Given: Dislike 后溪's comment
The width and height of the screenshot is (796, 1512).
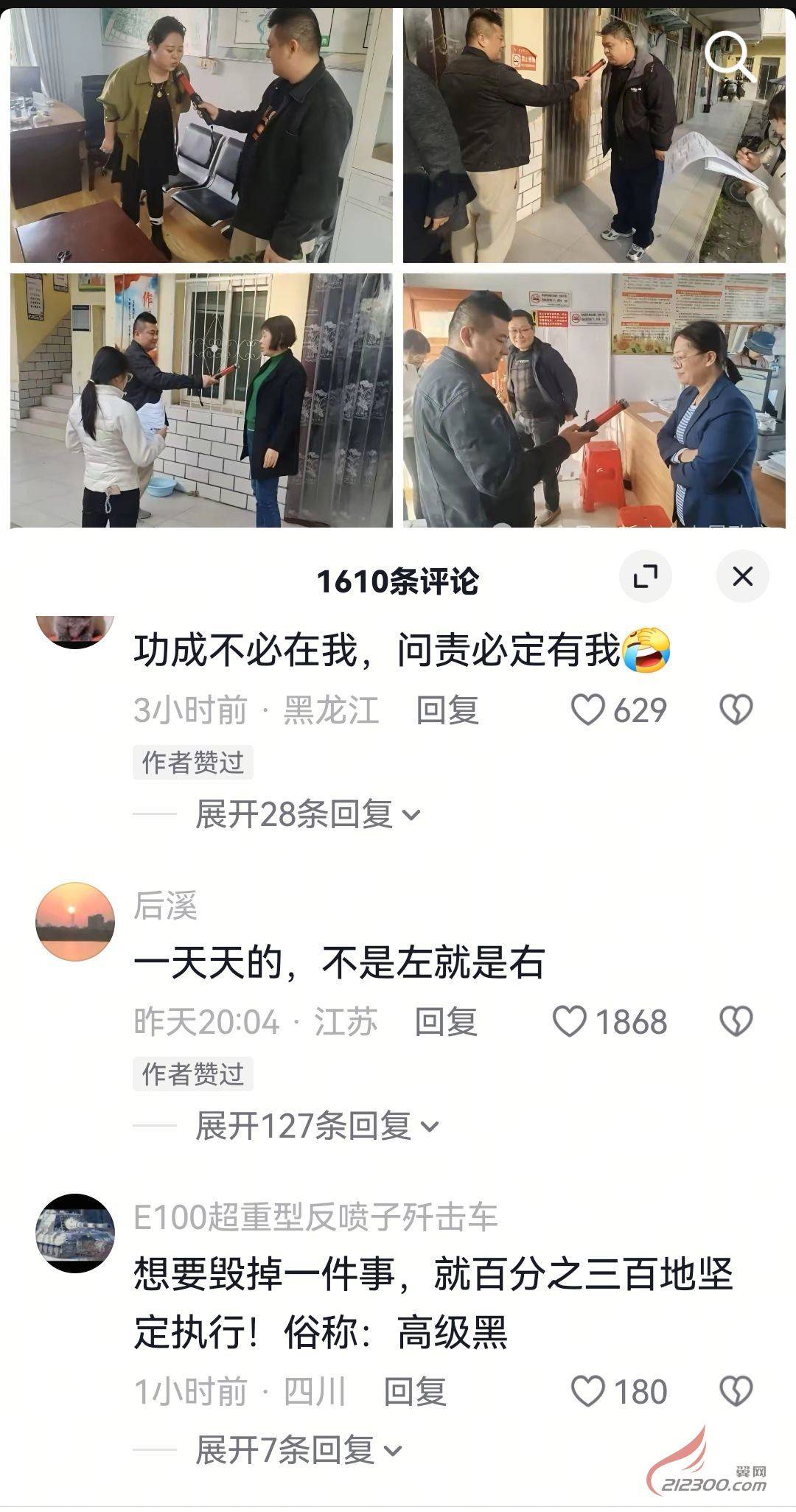Looking at the screenshot, I should tap(736, 1022).
